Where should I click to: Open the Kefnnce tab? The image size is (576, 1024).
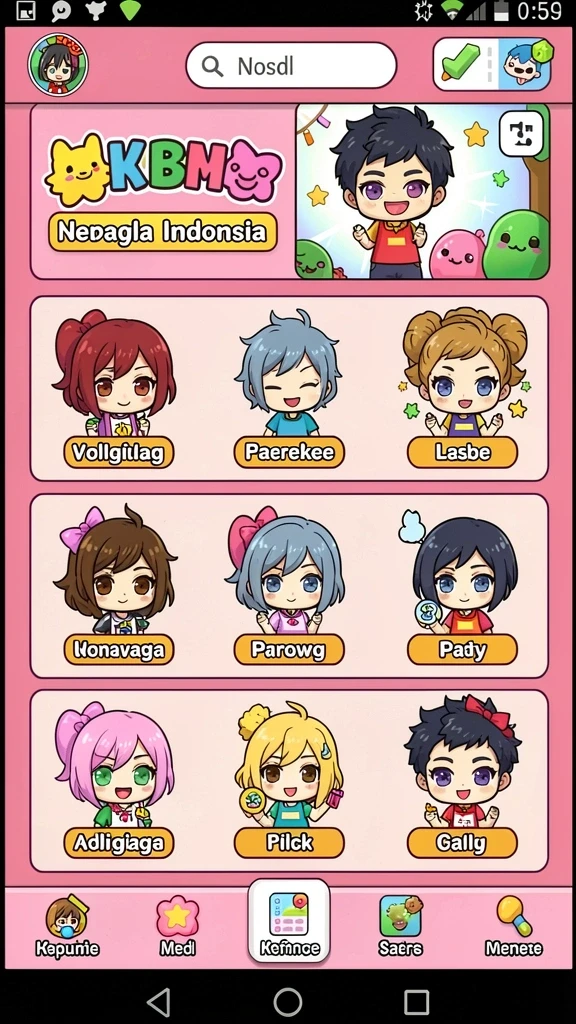click(289, 921)
